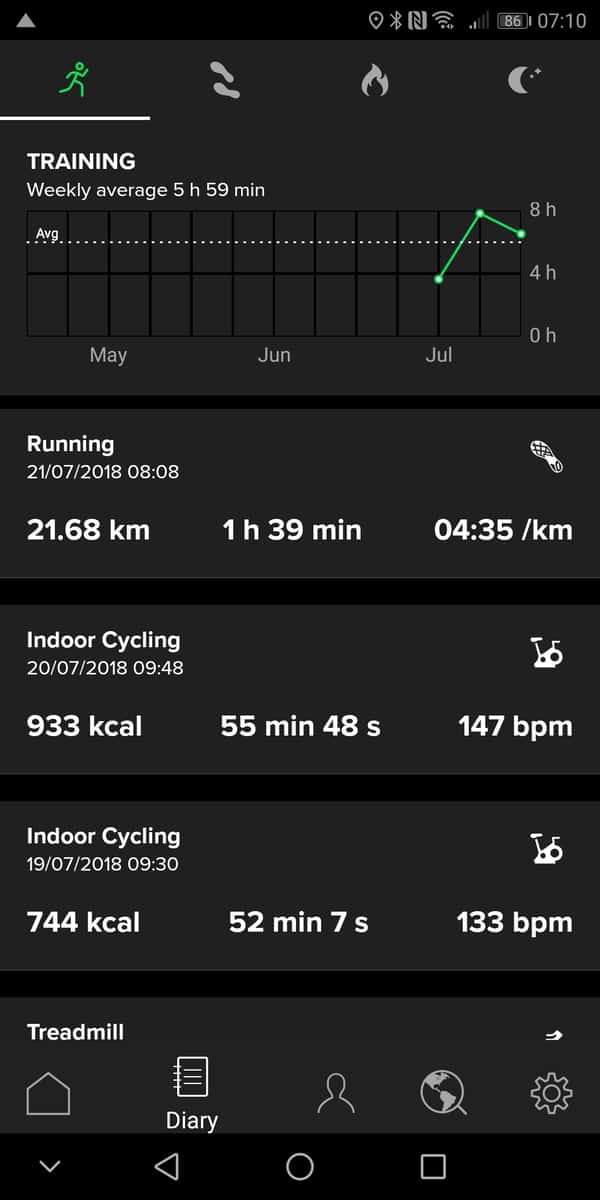Go to the system home screen

[x=300, y=1166]
